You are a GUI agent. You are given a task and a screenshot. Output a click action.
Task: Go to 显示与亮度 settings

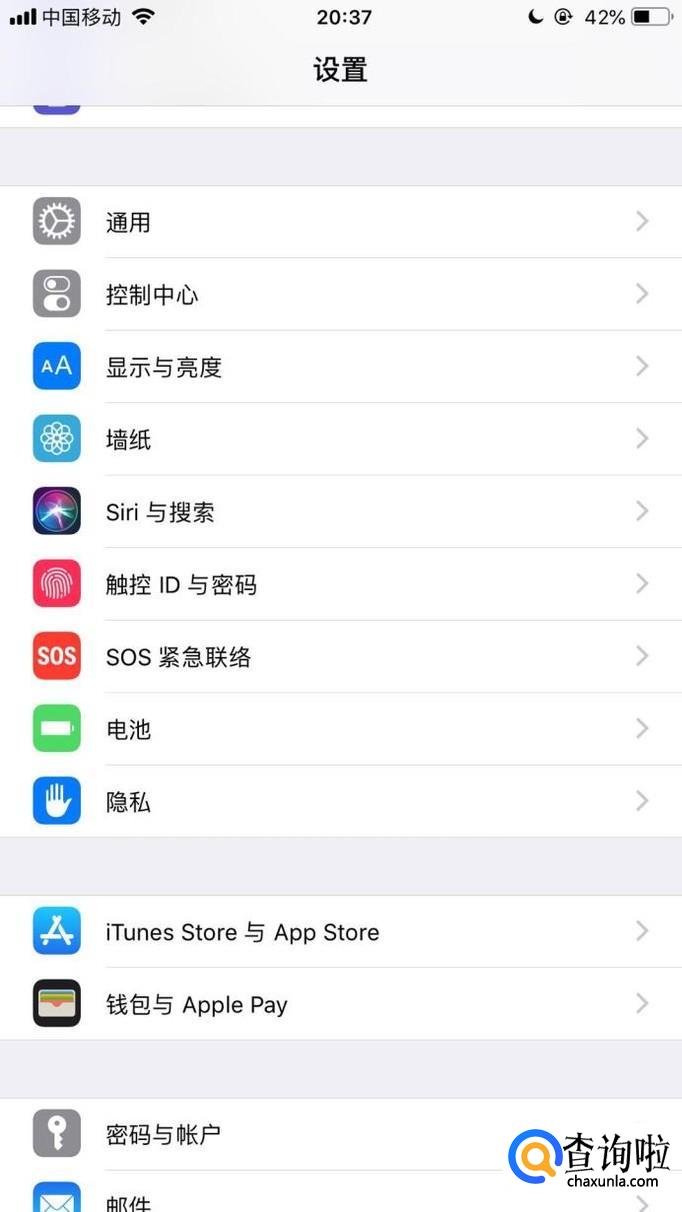340,367
